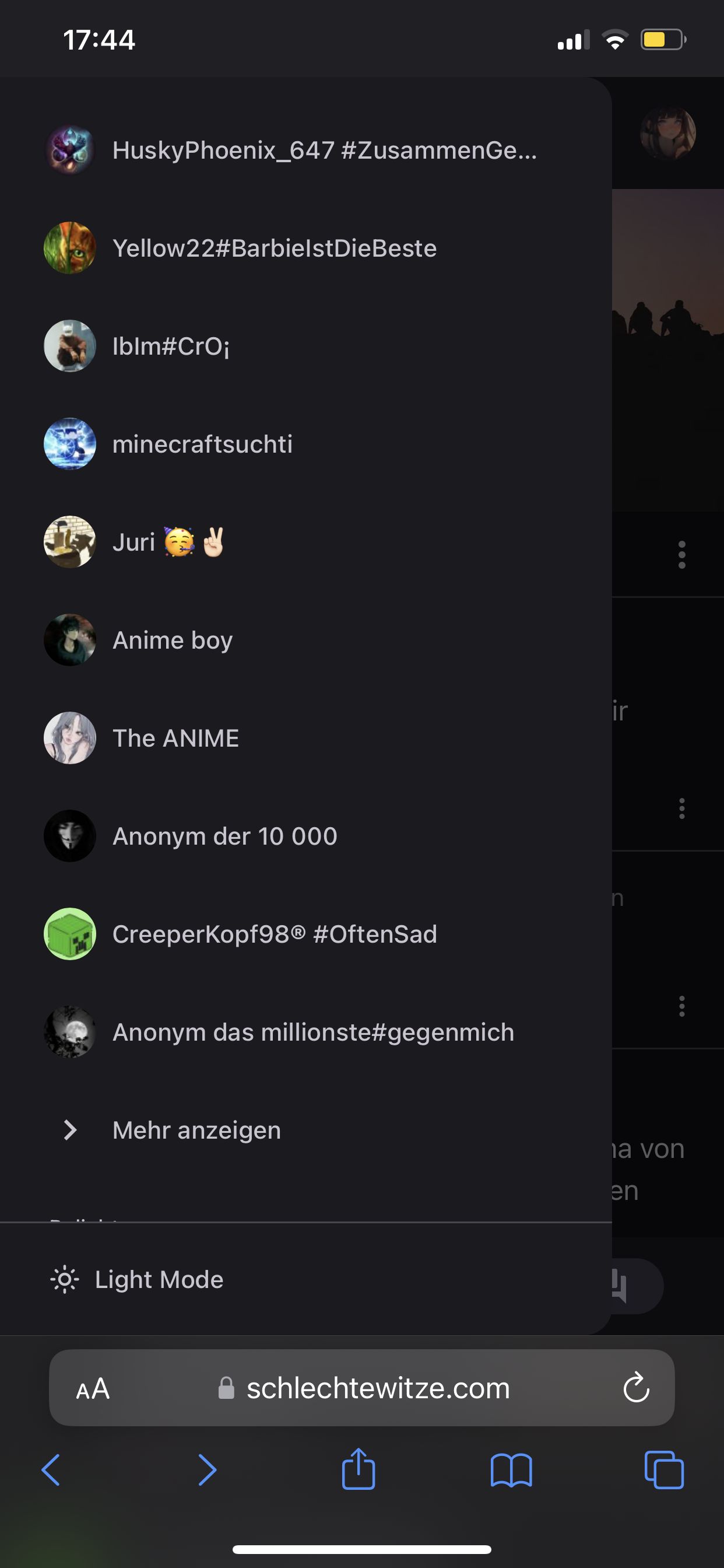Open The ANIME profile
This screenshot has height=1568, width=724.
click(x=175, y=738)
